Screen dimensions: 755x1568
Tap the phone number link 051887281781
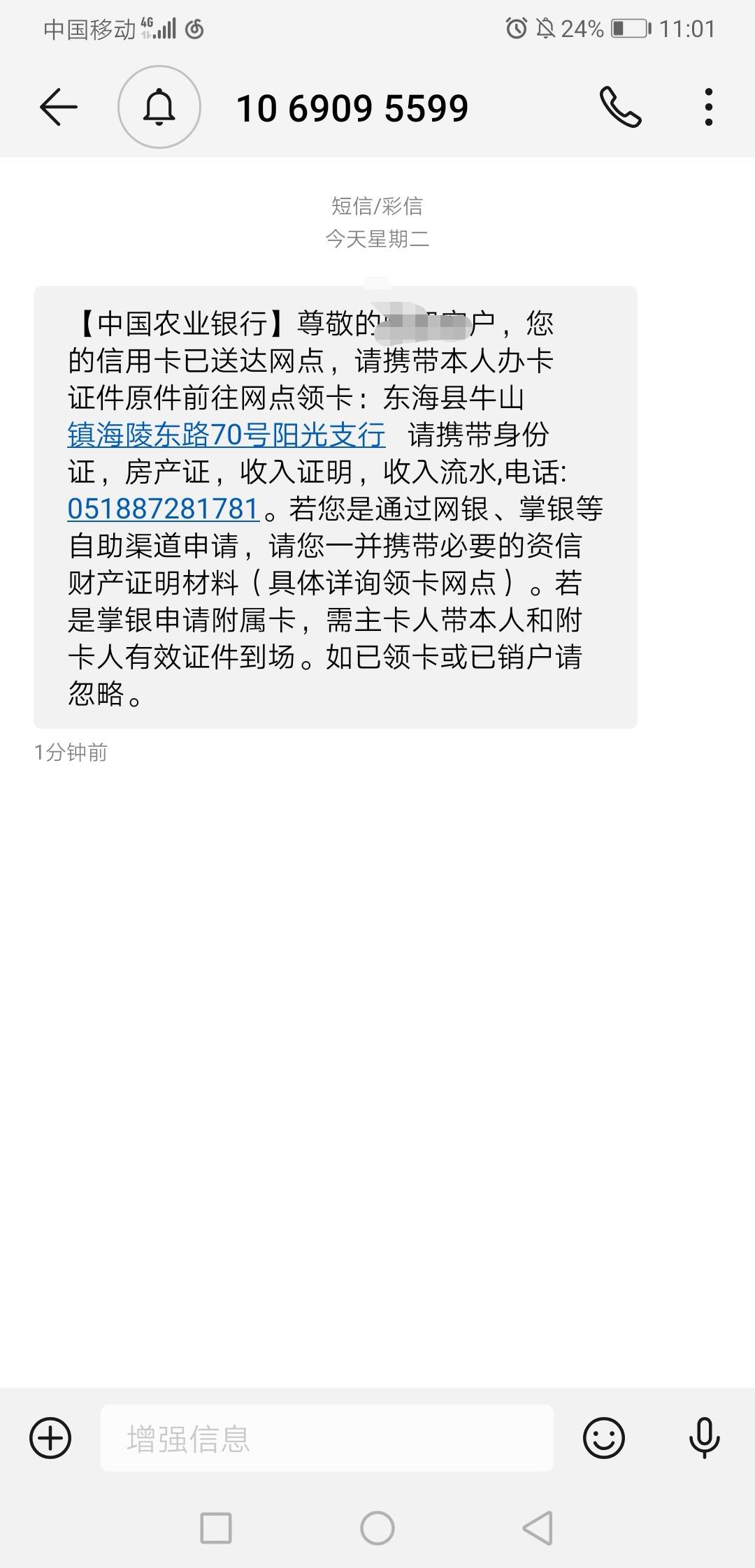click(x=164, y=509)
